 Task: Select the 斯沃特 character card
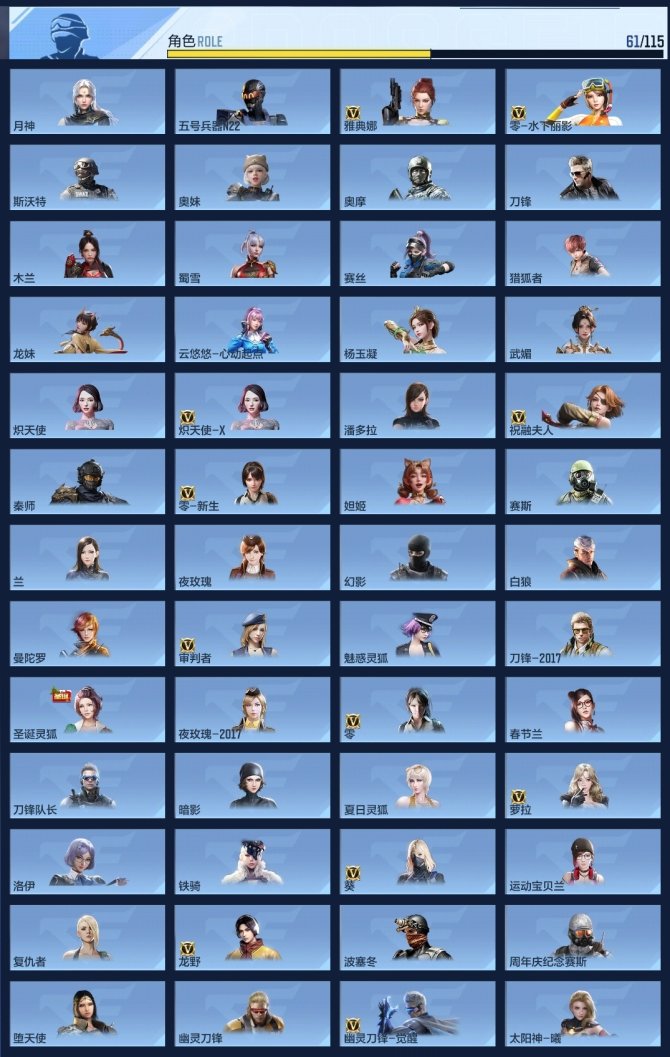pos(87,177)
